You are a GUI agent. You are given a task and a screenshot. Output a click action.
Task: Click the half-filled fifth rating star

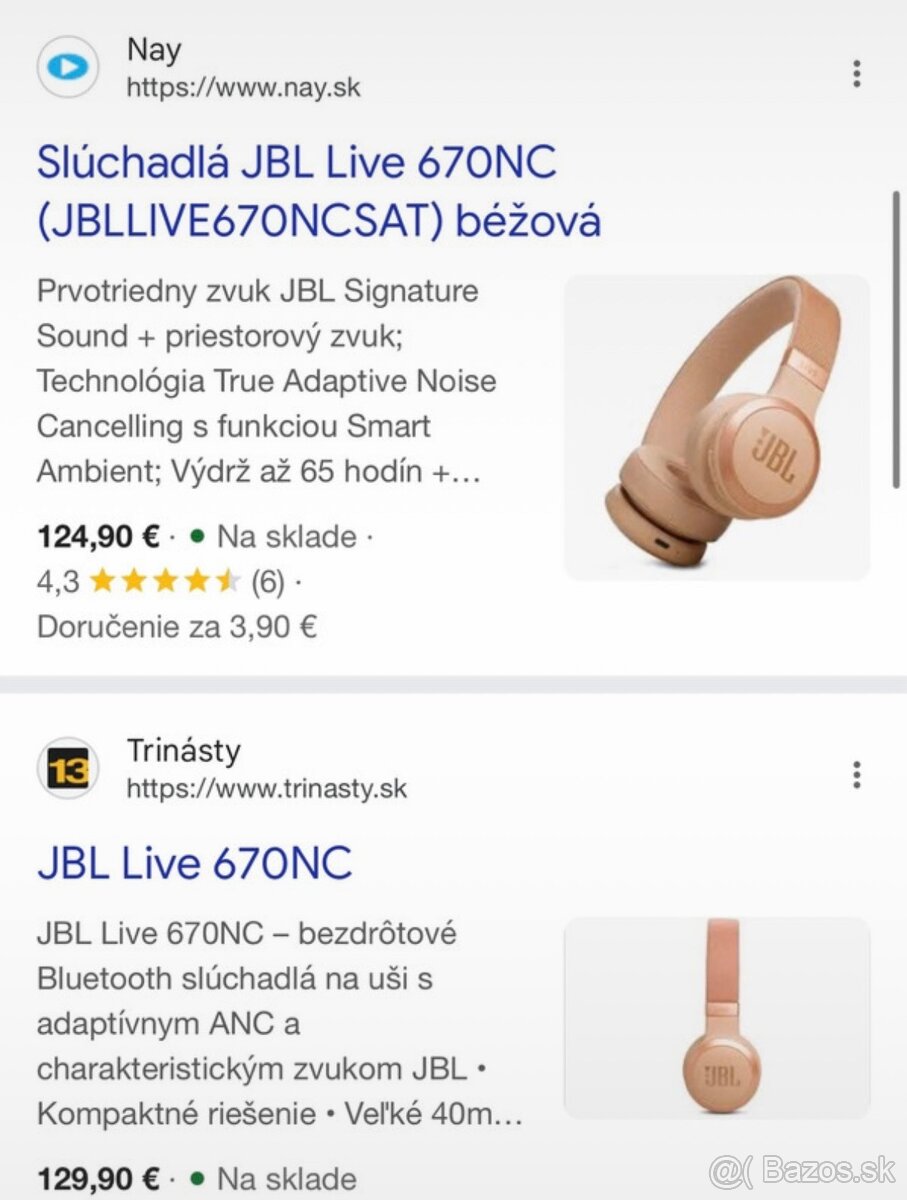click(229, 580)
